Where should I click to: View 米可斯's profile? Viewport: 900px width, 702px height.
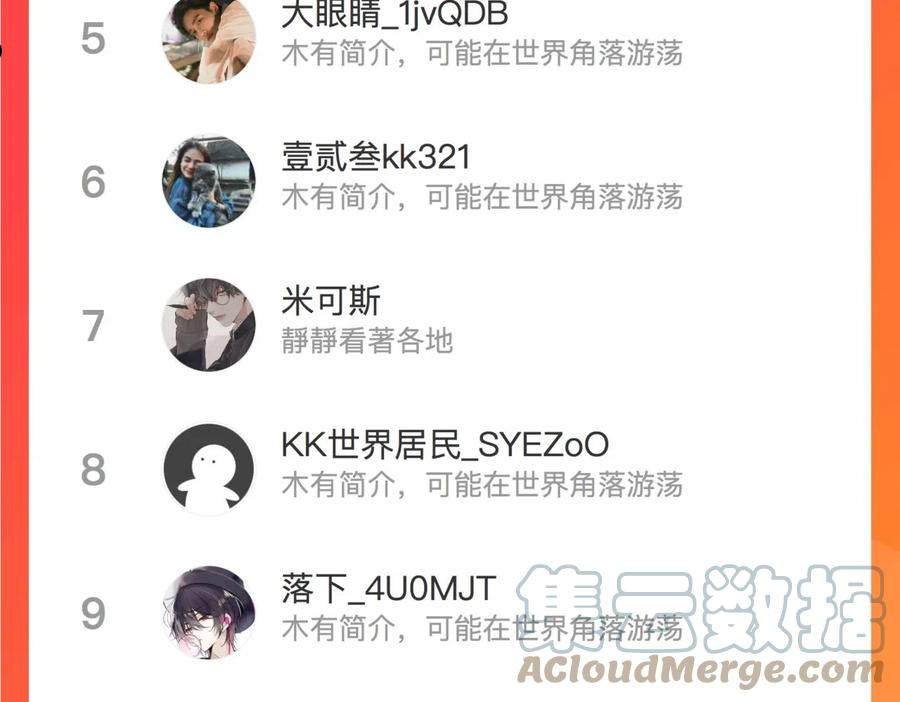(450, 325)
